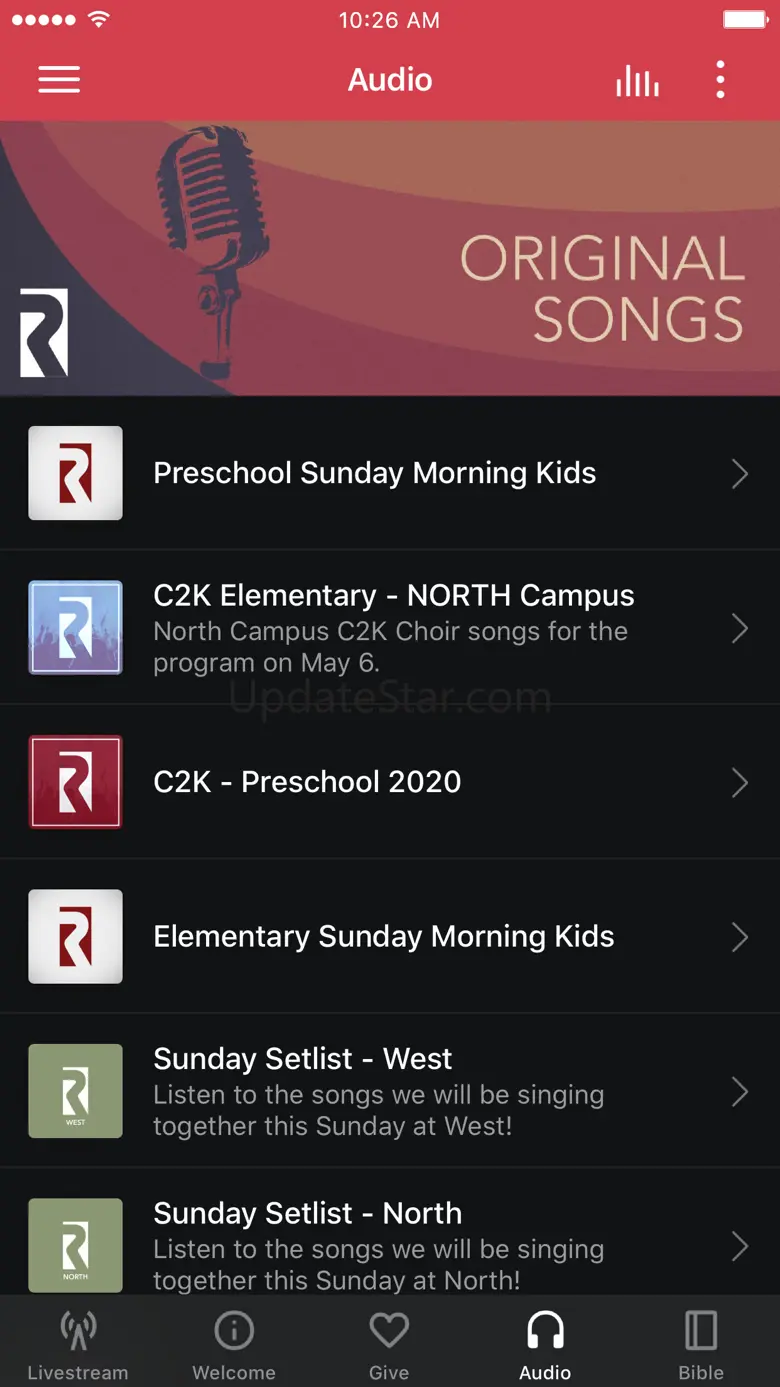This screenshot has width=780, height=1387.
Task: Open the three-dot overflow menu
Action: 720,80
